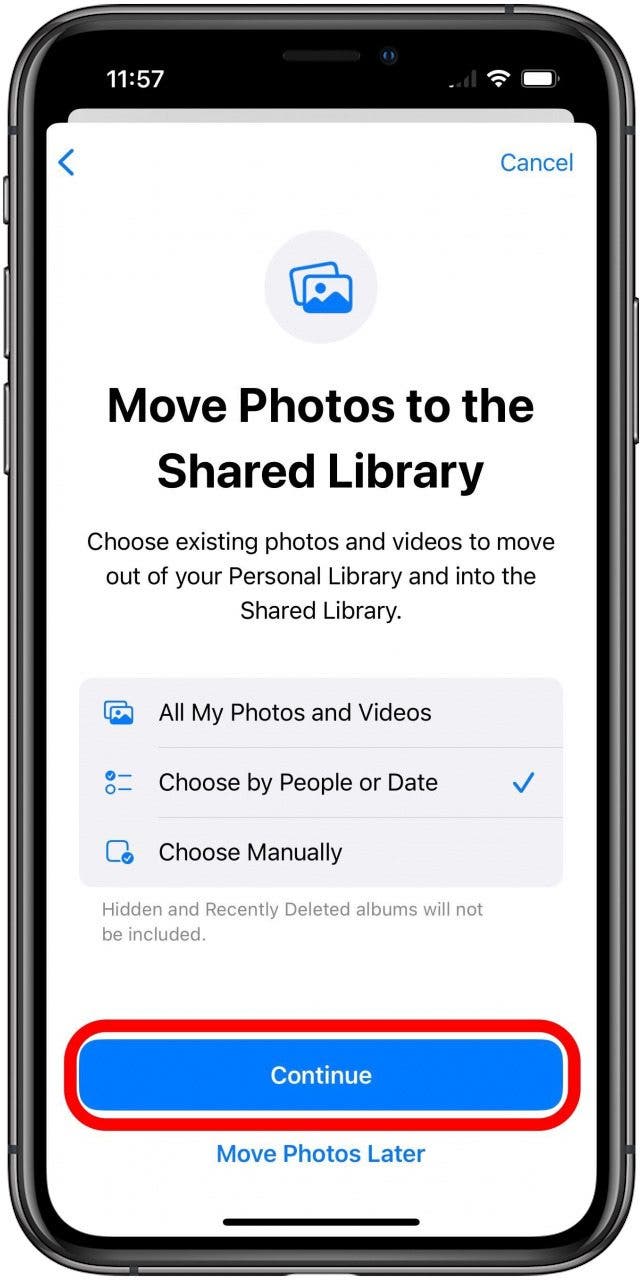
Task: Pick the Choose Manually option
Action: tap(320, 853)
